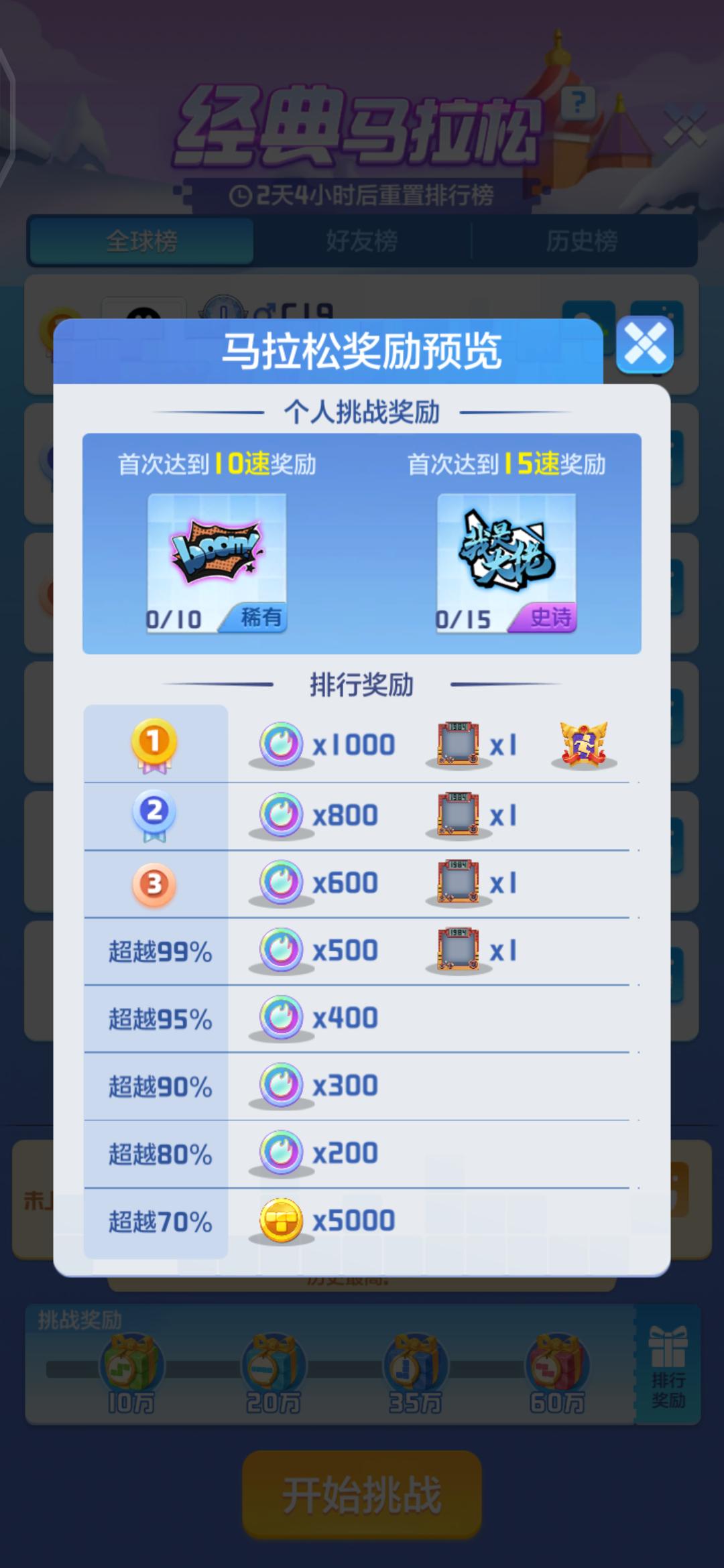This screenshot has width=724, height=1568.
Task: View the 10速 boom sticker reward
Action: [217, 564]
